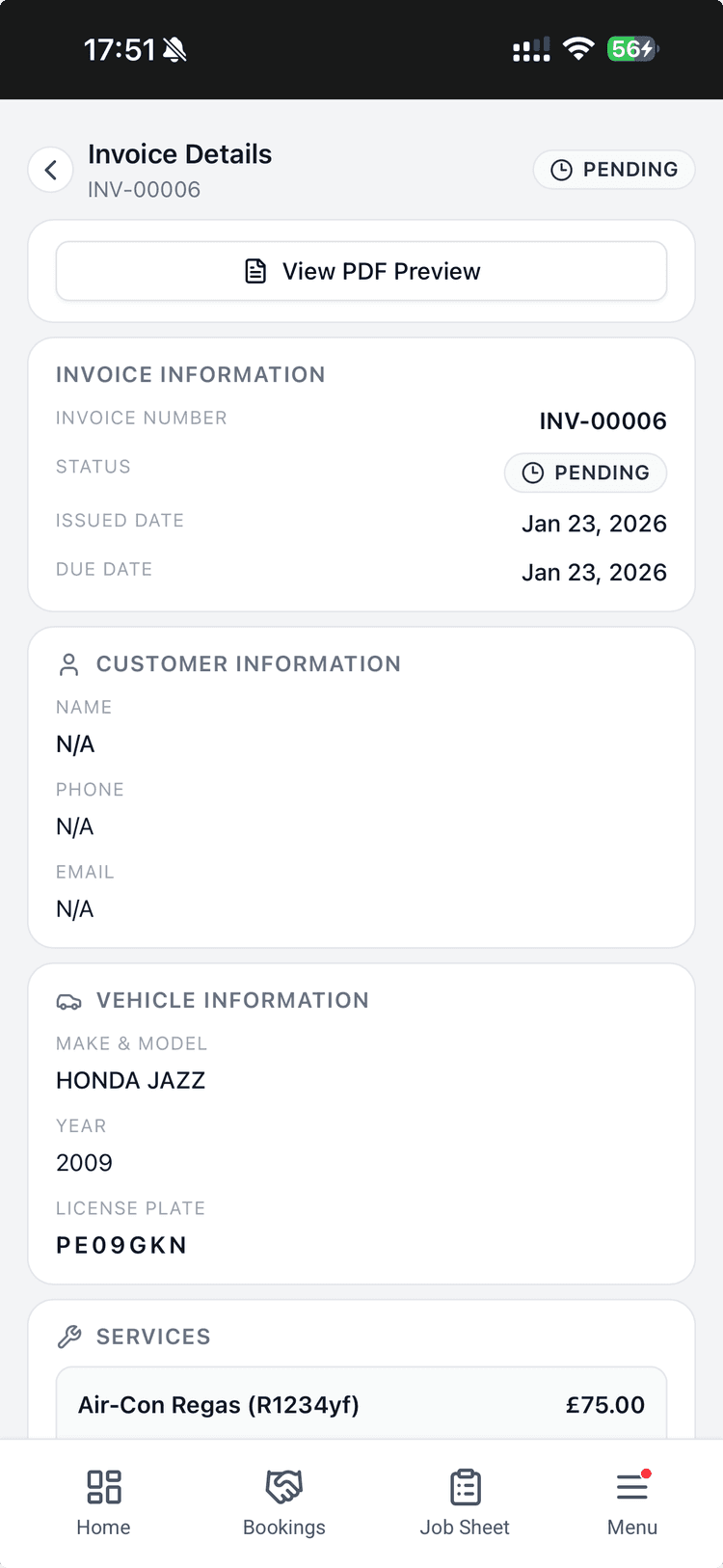Open the Menu via hamburger icon with red dot
This screenshot has height=1568, width=723.
[x=631, y=1487]
